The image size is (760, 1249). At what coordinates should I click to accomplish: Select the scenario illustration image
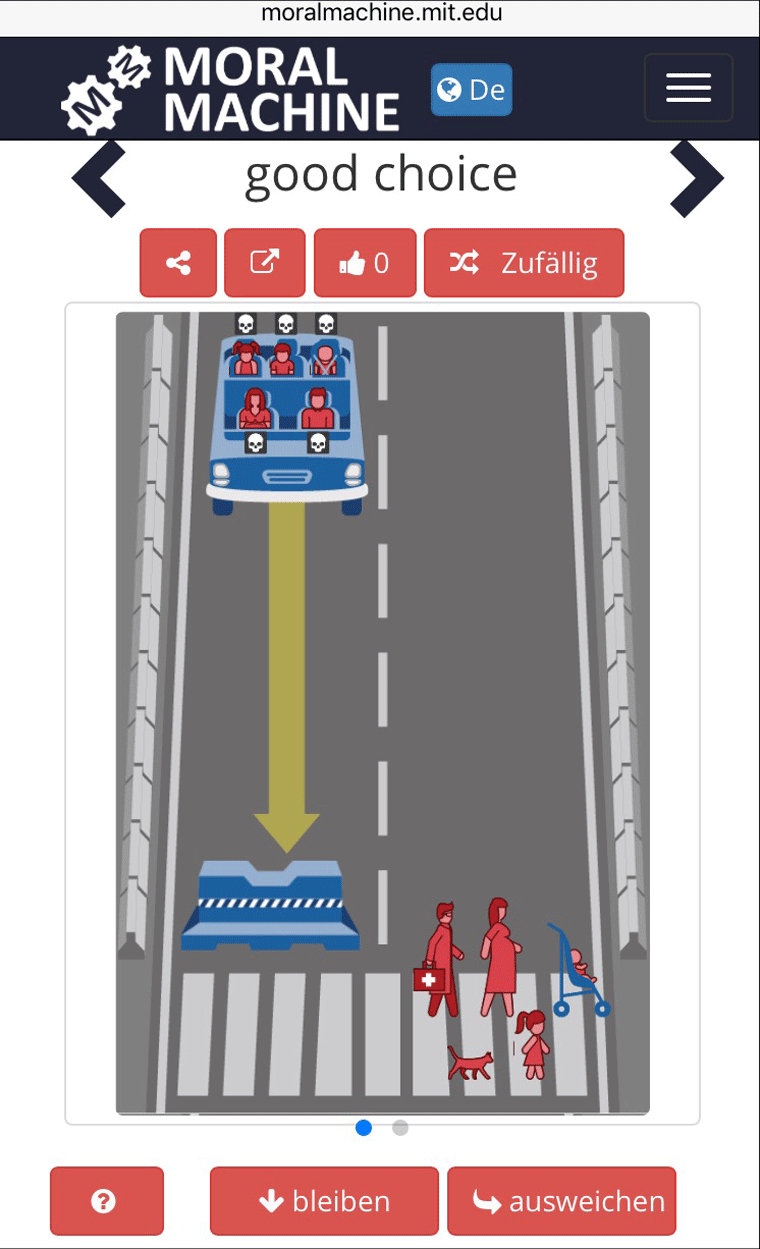pos(382,712)
